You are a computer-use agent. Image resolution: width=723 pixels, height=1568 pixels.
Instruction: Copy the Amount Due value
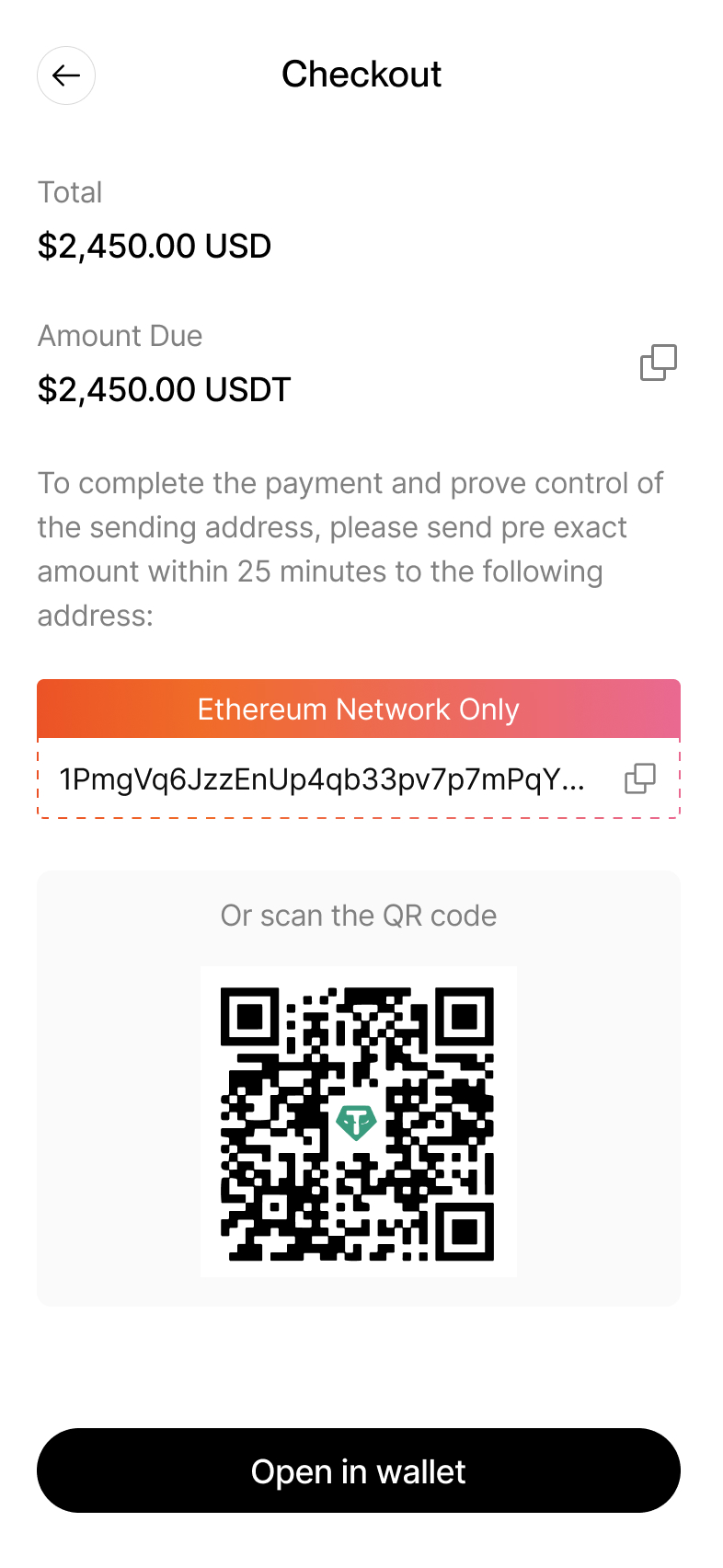(658, 363)
